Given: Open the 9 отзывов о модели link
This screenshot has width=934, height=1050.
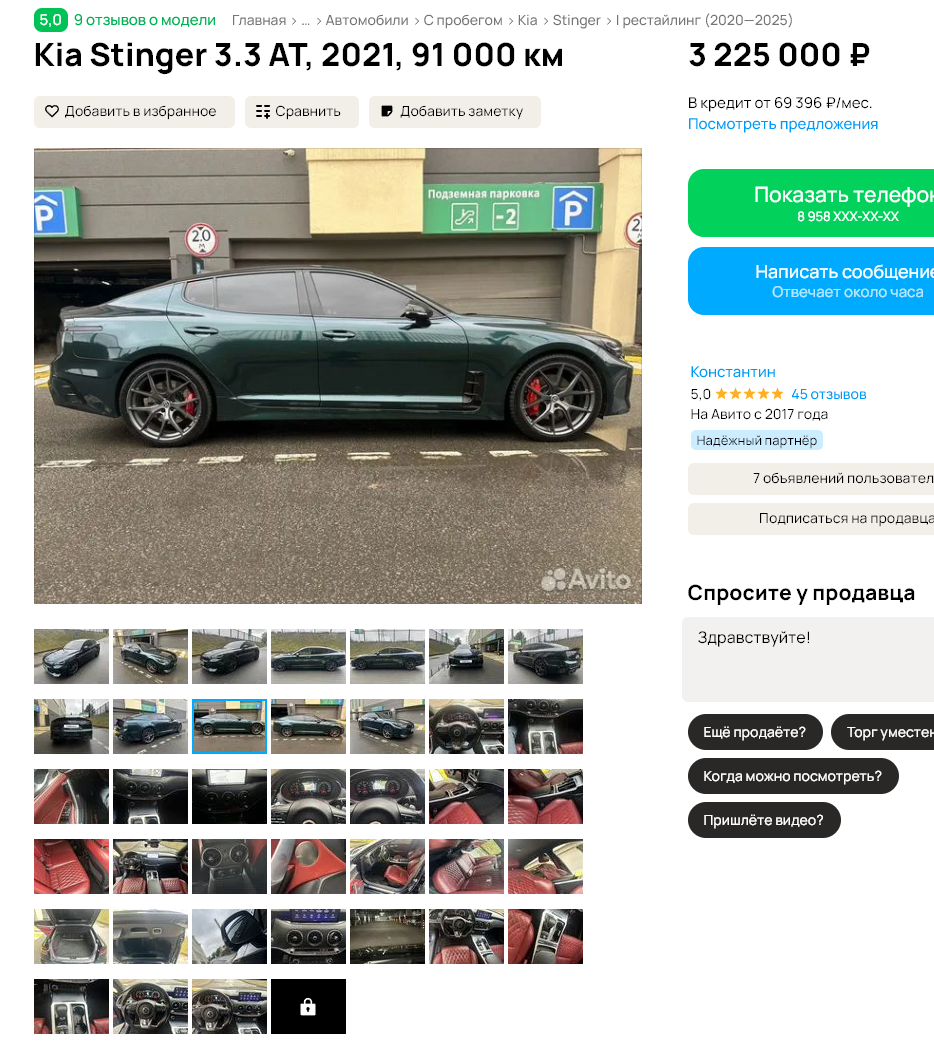Looking at the screenshot, I should [x=144, y=20].
